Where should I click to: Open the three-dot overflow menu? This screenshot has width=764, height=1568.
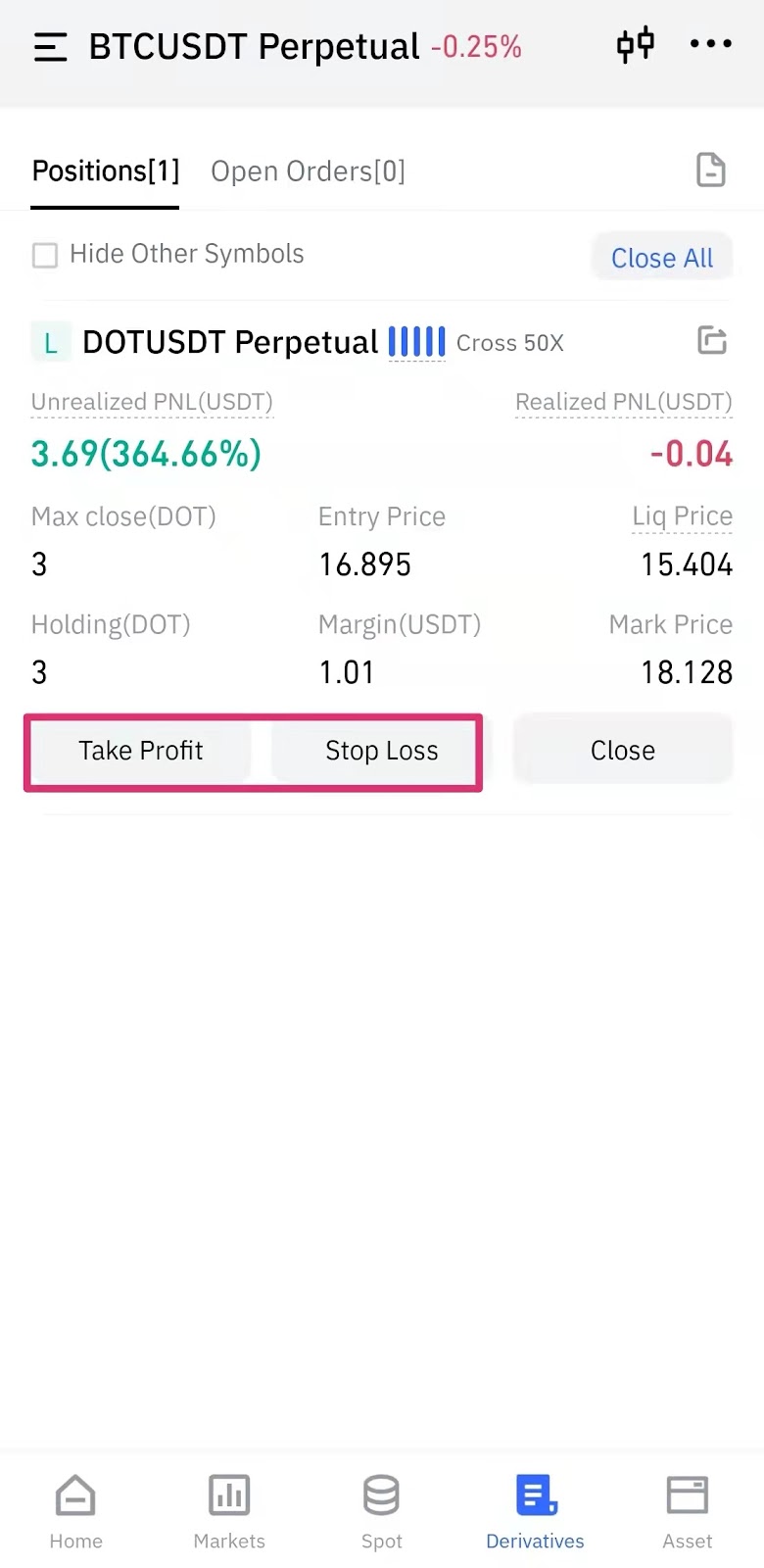710,44
